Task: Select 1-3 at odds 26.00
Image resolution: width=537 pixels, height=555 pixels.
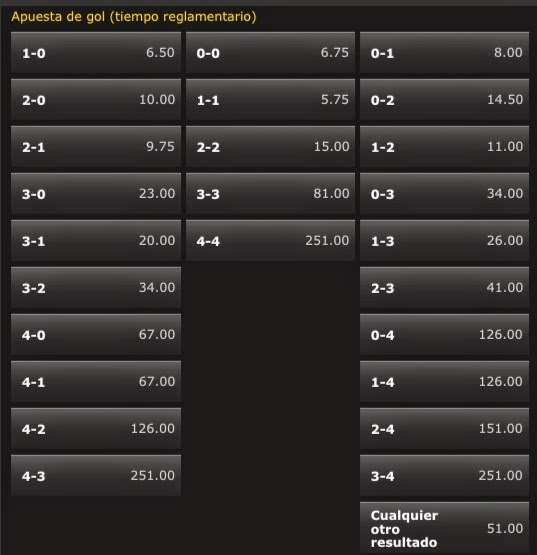Action: (445, 241)
